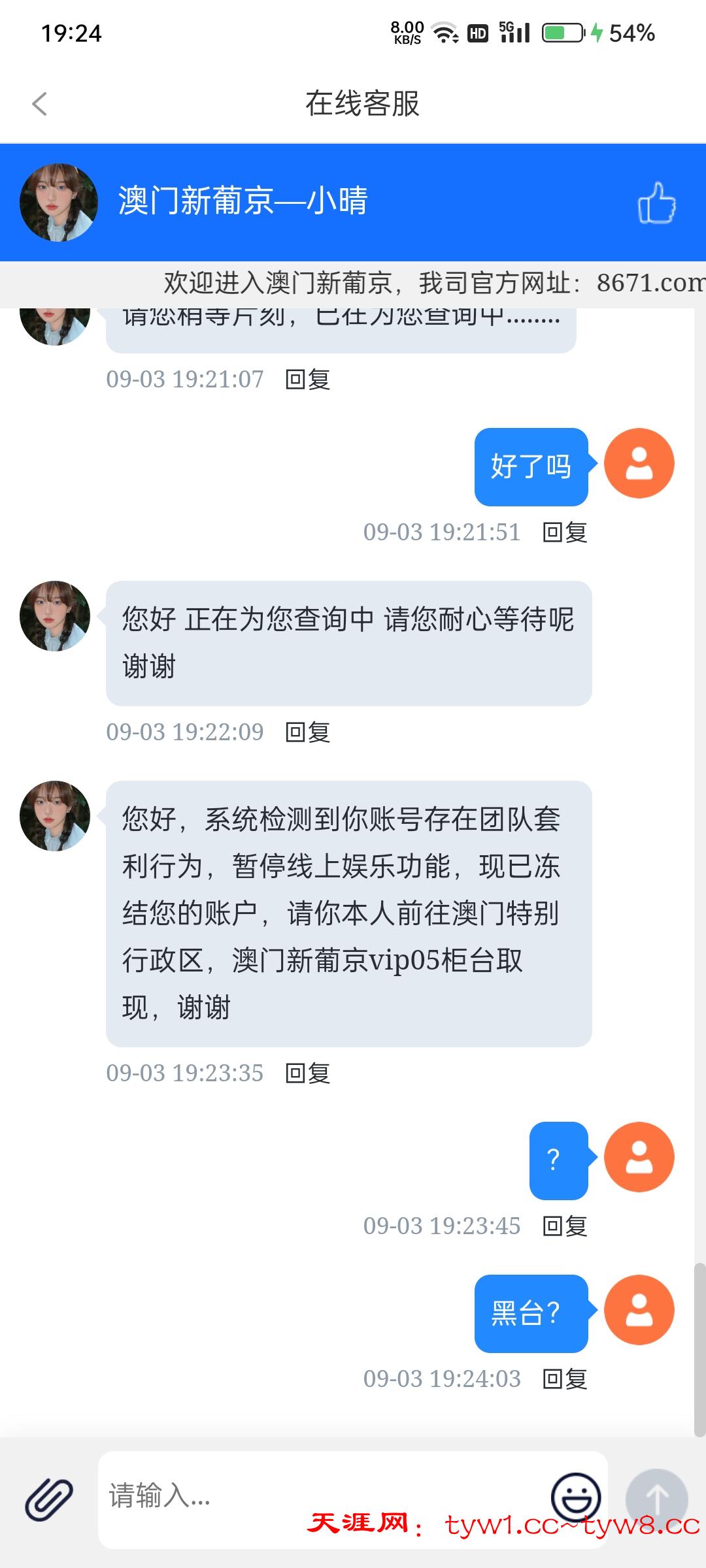Viewport: 706px width, 1568px height.
Task: Open the emoji picker
Action: [575, 1496]
